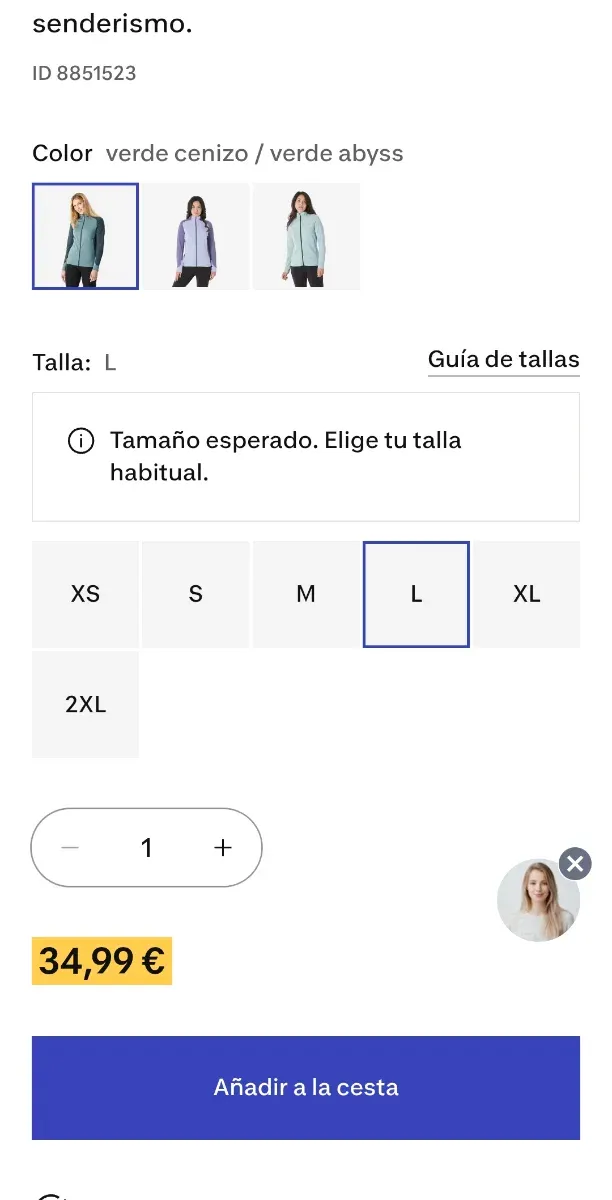Choose size S

(196, 594)
